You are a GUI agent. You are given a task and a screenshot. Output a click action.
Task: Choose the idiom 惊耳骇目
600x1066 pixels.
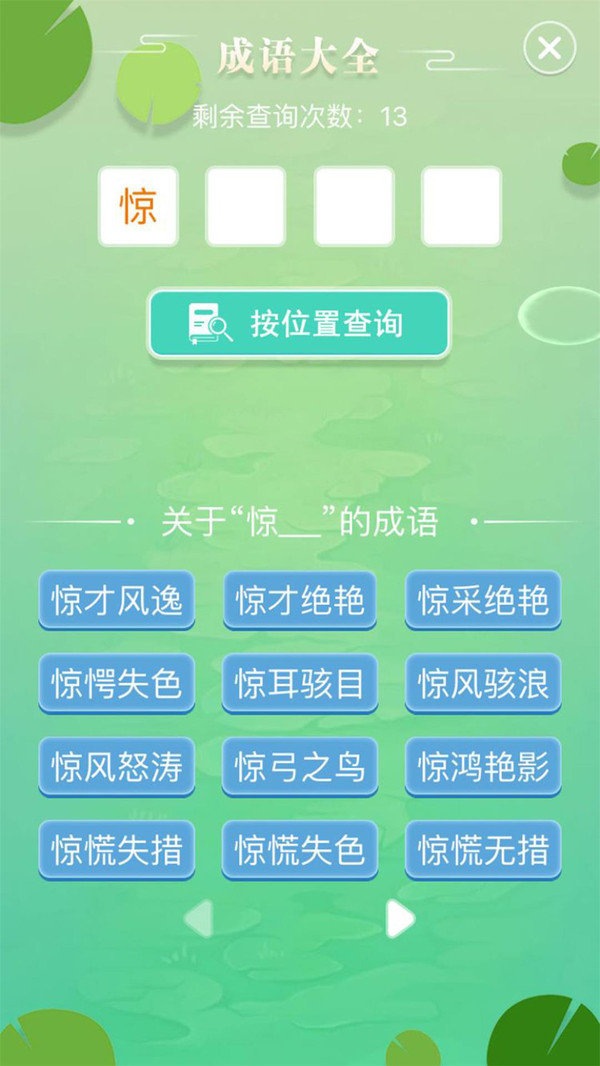point(299,684)
